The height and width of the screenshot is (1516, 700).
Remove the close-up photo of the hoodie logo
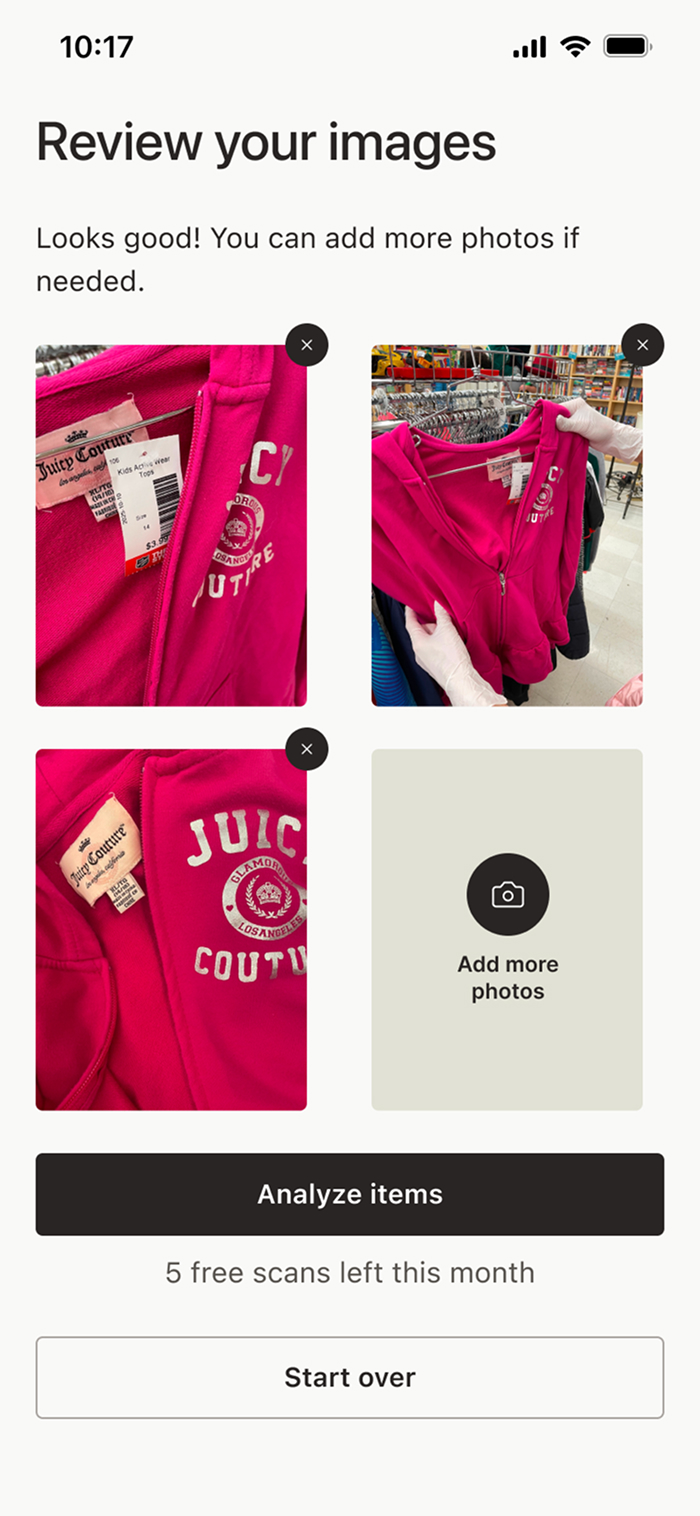(307, 749)
